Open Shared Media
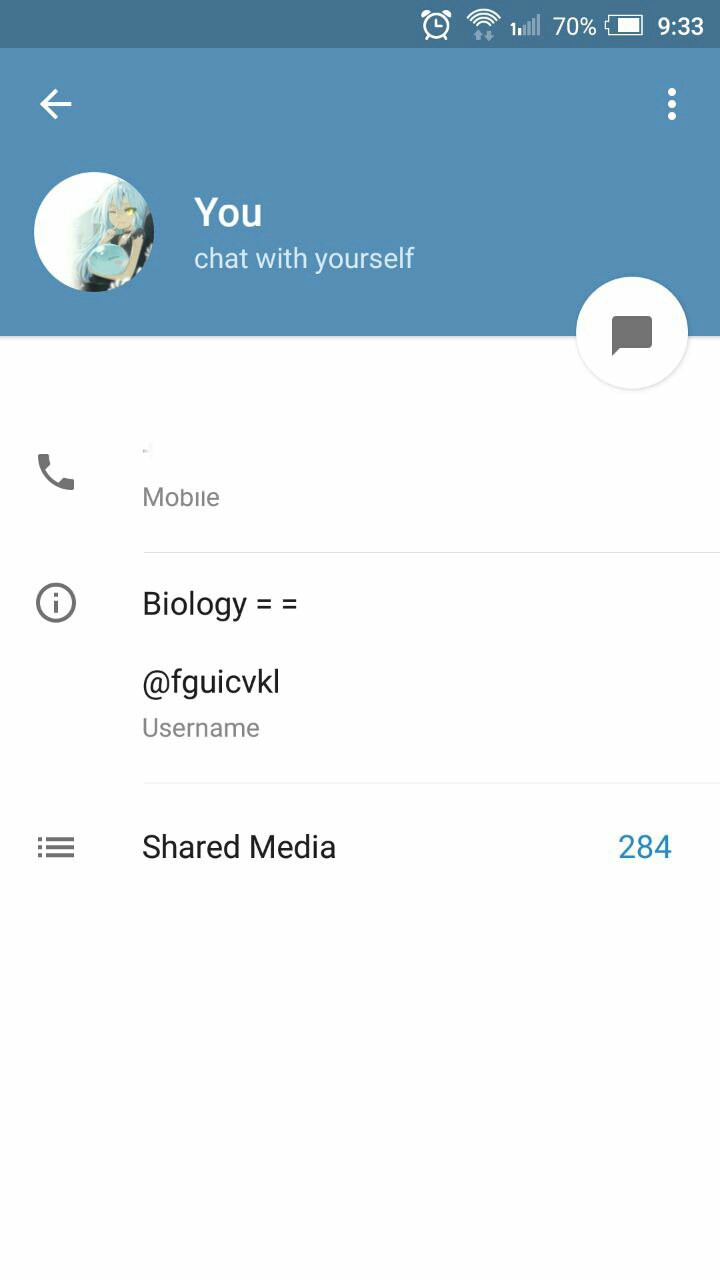The height and width of the screenshot is (1280, 720). 360,848
